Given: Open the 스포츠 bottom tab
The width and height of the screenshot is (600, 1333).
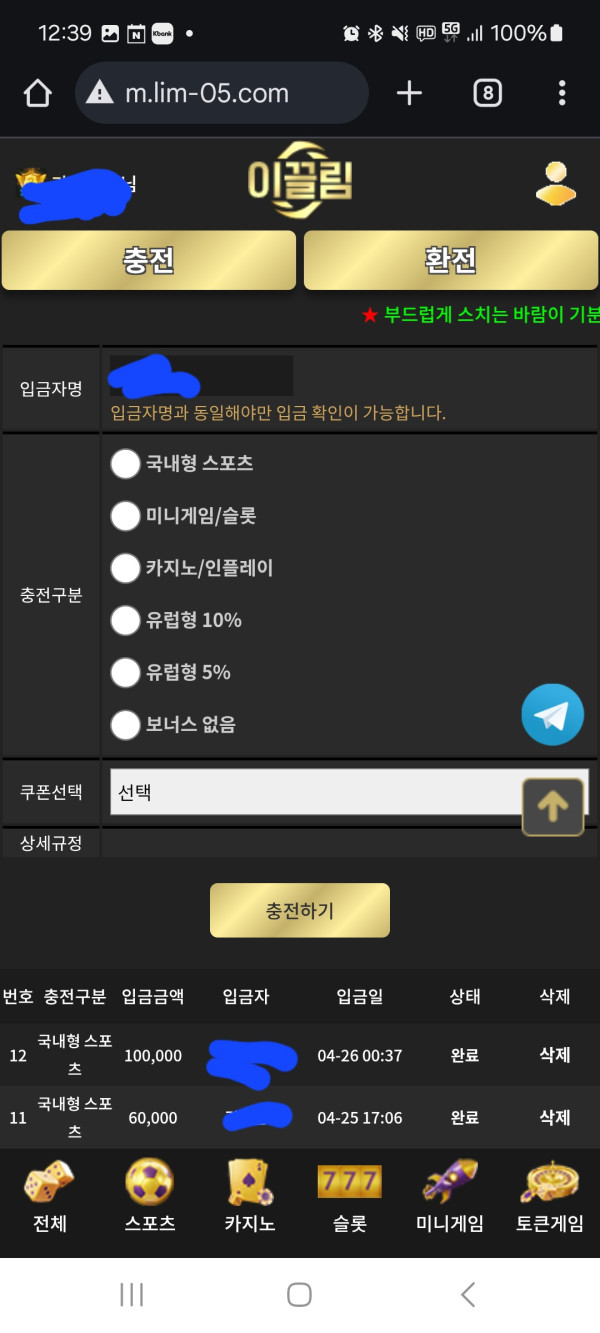Looking at the screenshot, I should click(150, 1196).
